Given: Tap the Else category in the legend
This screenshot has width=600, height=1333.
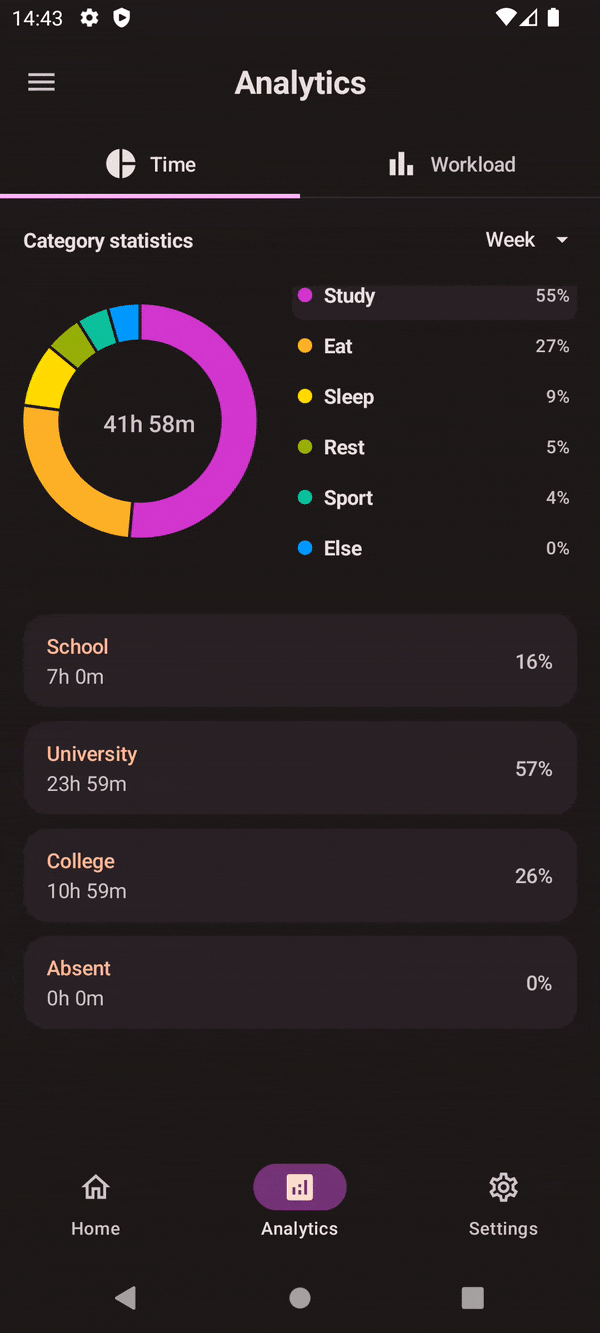Looking at the screenshot, I should [434, 549].
